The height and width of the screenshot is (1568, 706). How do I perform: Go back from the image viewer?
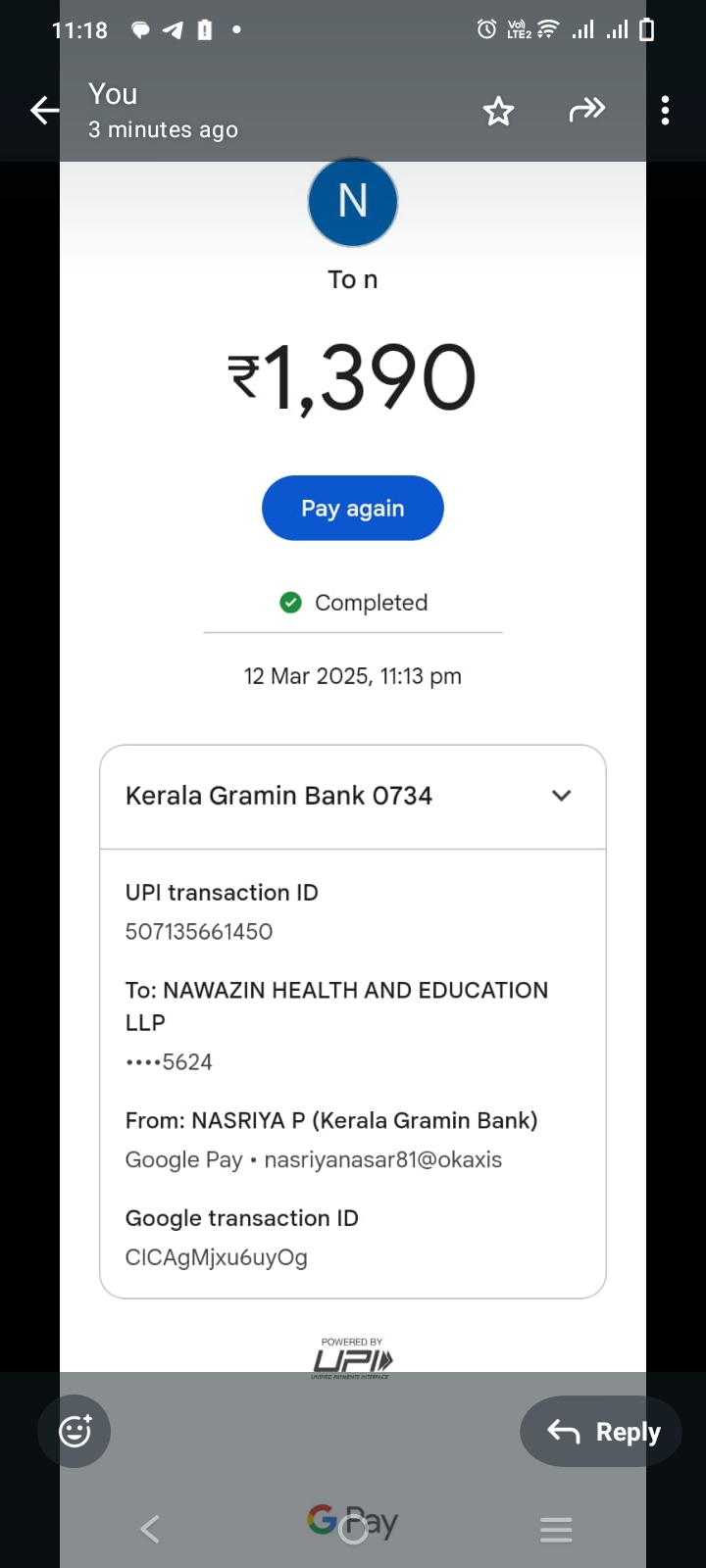[x=44, y=111]
